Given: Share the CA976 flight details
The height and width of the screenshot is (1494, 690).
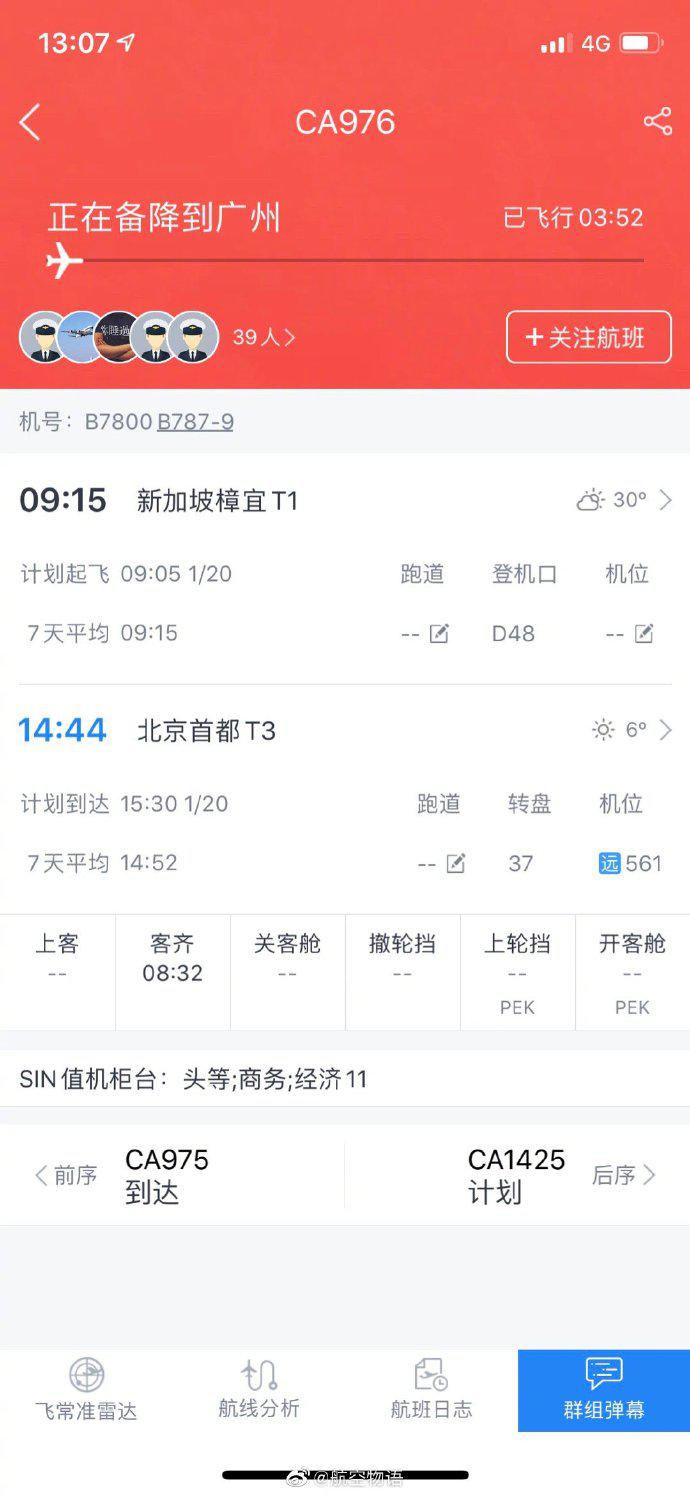Looking at the screenshot, I should [x=657, y=122].
